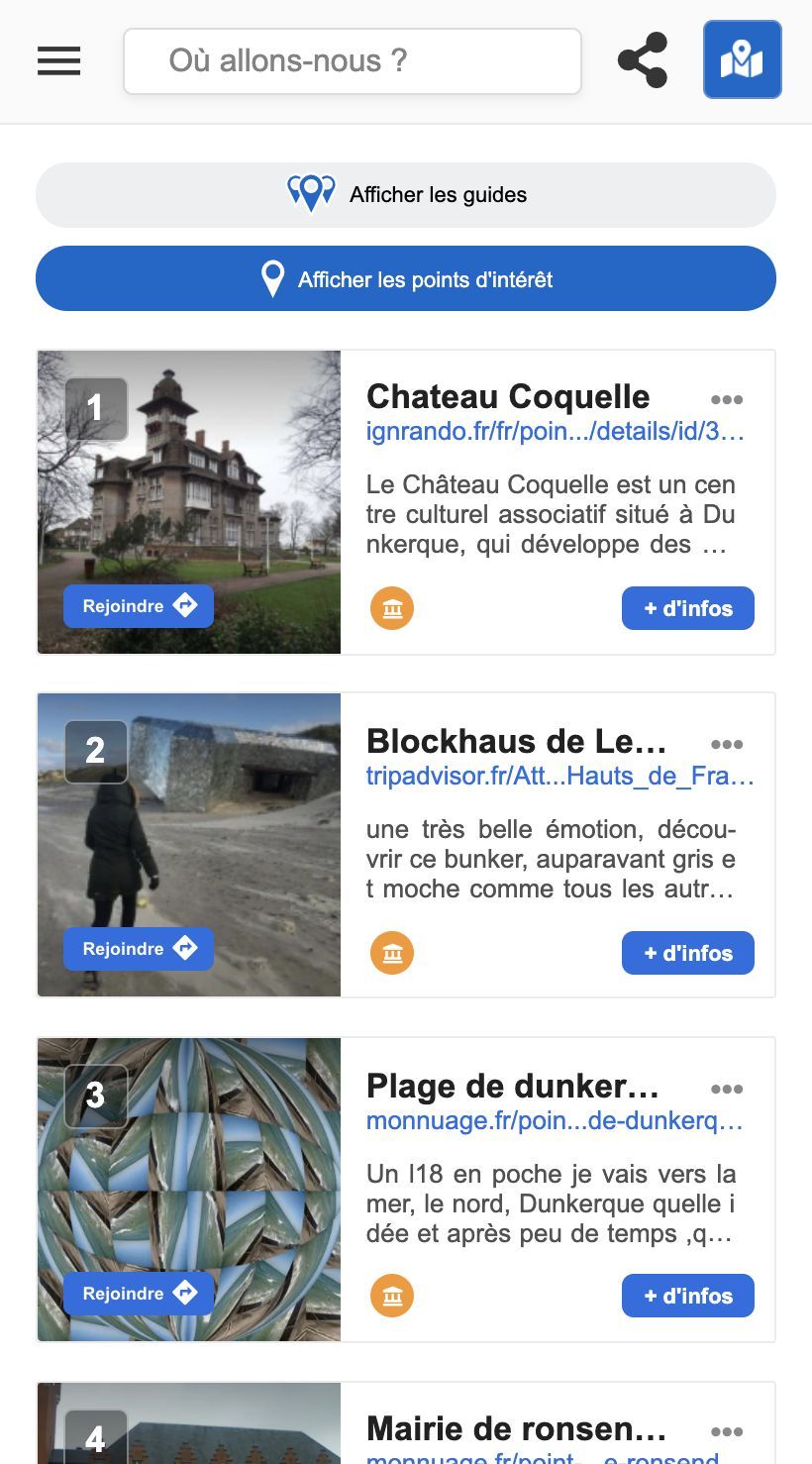Select "Afficher les guides"
Screen dimensions: 812x1464
tap(406, 194)
